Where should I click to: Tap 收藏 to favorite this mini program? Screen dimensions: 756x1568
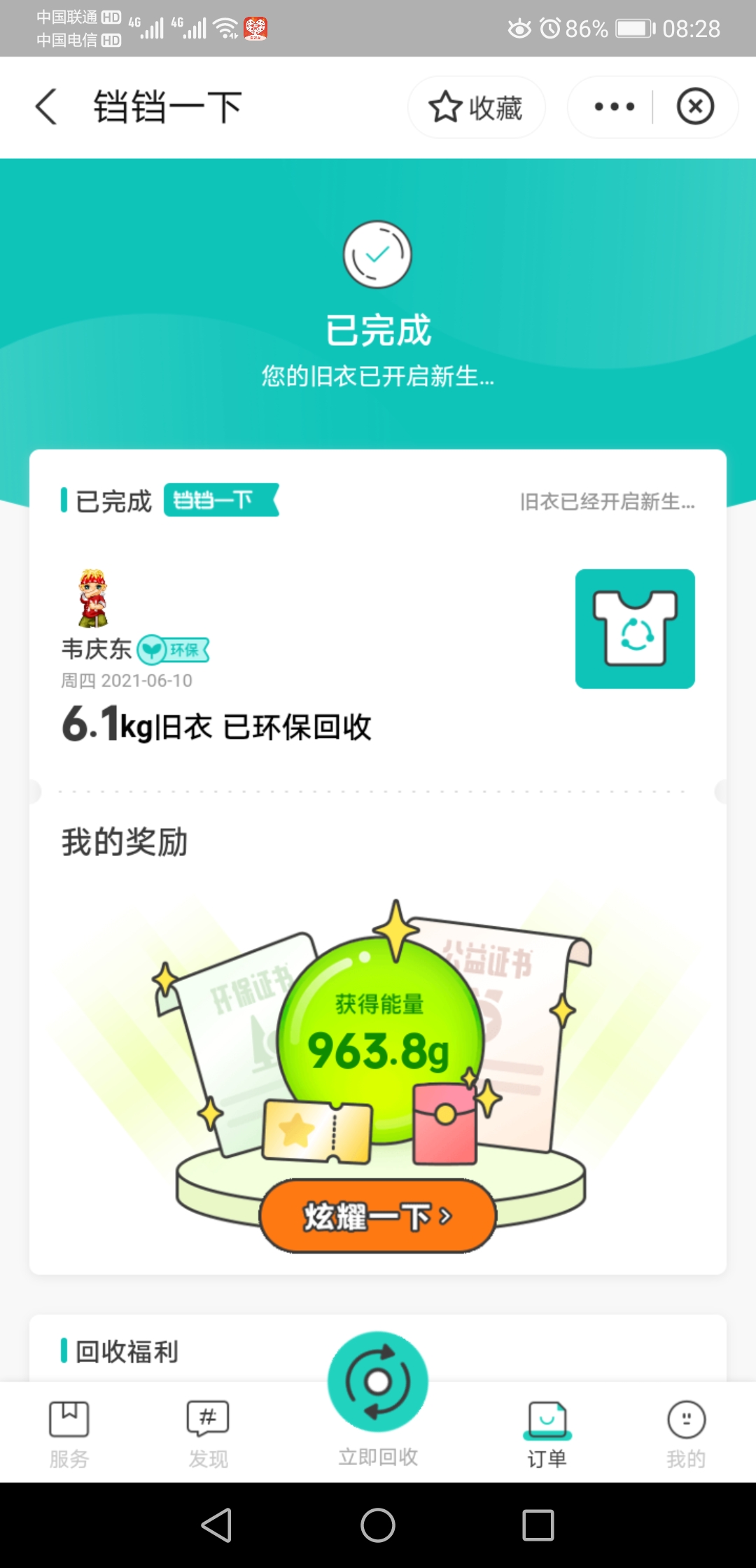476,107
